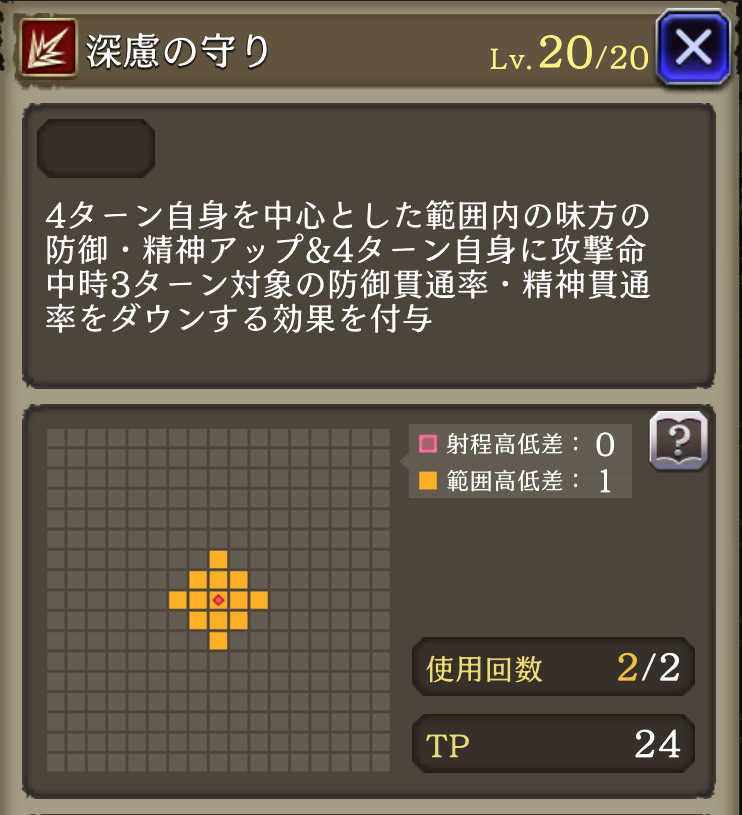Close the 深慮の守り skill detail dialog
Screen dimensions: 742x815
[x=693, y=47]
